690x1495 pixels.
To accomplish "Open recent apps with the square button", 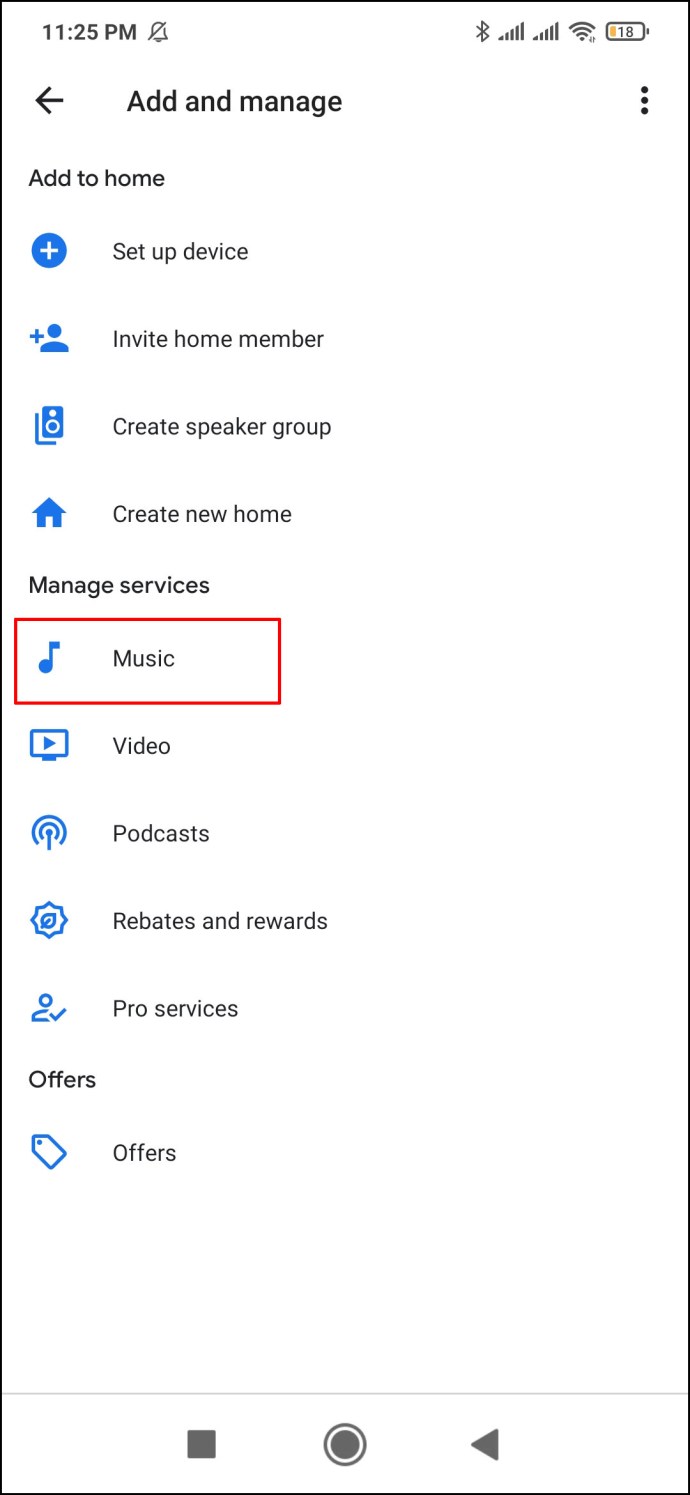I will click(x=202, y=1444).
